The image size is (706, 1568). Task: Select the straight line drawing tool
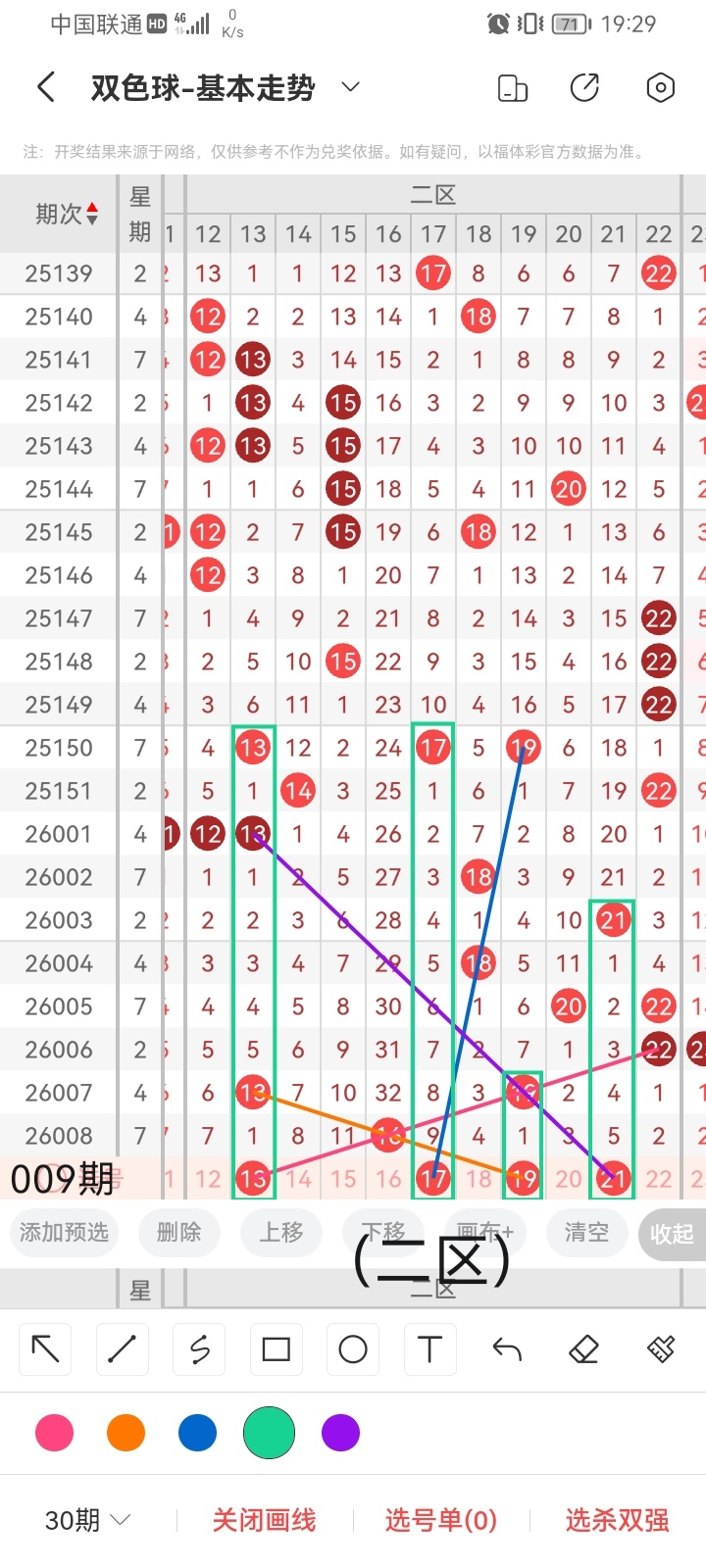pos(122,1349)
